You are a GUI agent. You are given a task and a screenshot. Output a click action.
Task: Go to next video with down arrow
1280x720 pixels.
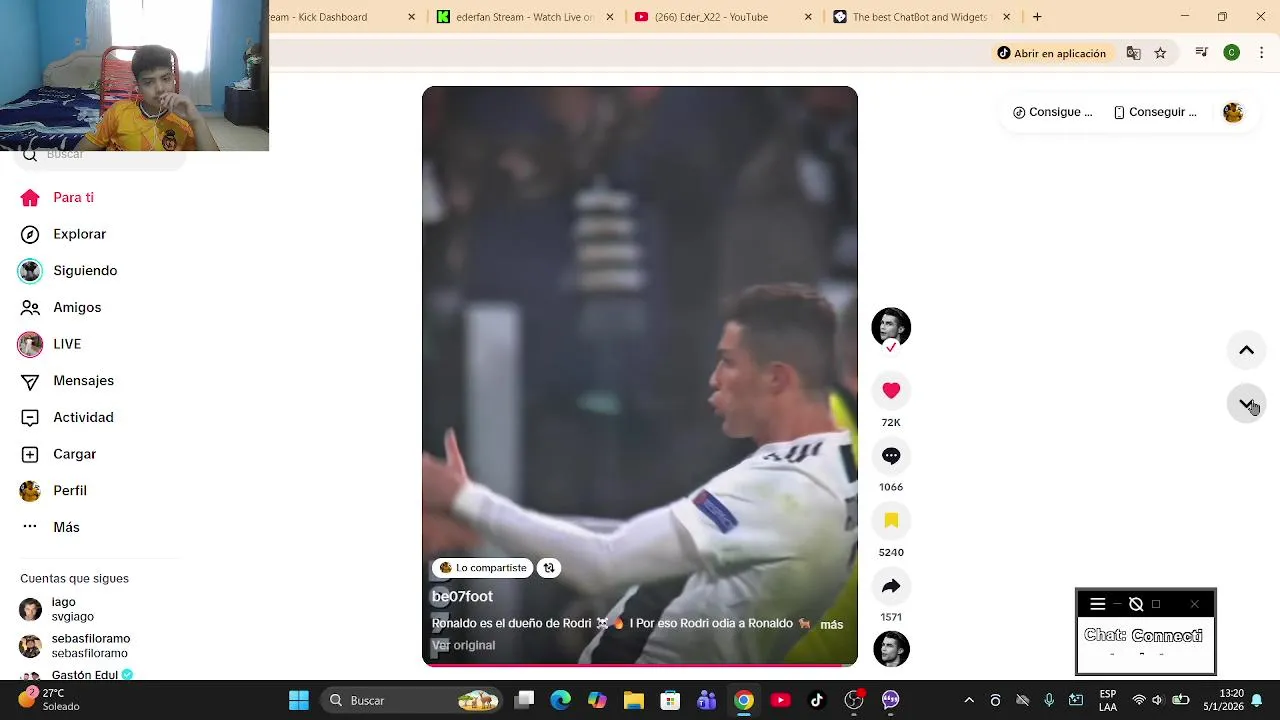1246,404
